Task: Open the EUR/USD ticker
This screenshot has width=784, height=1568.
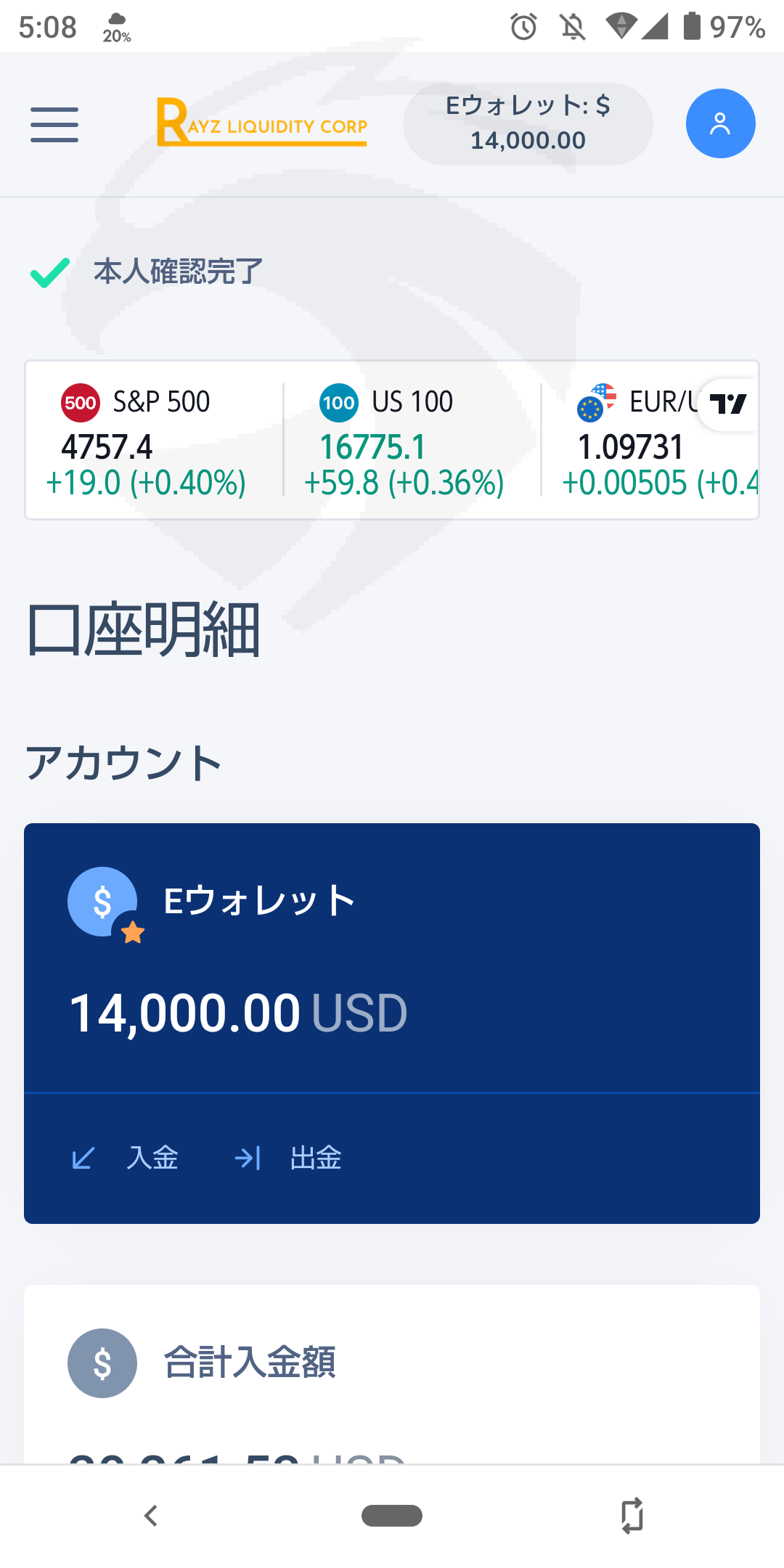Action: tap(657, 441)
